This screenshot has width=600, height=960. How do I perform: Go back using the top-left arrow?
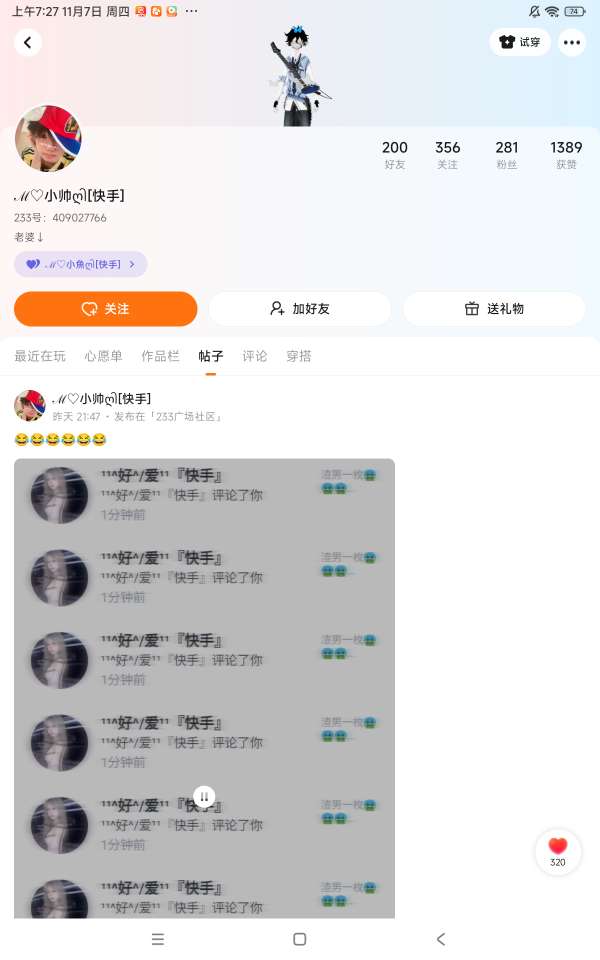tap(28, 42)
